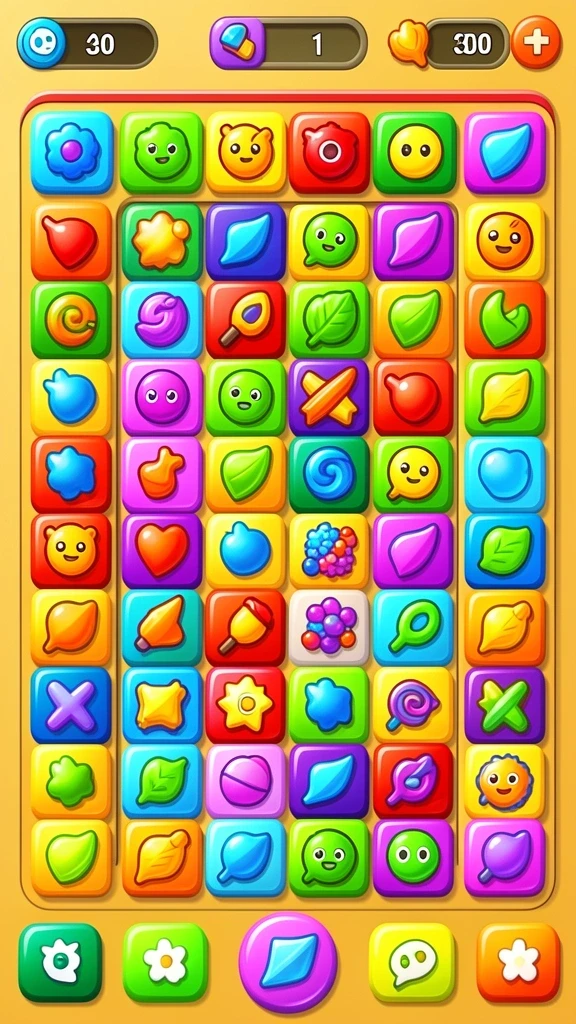This screenshot has width=576, height=1024.
Task: Tap the pink ball on pink tile
Action: point(246,781)
